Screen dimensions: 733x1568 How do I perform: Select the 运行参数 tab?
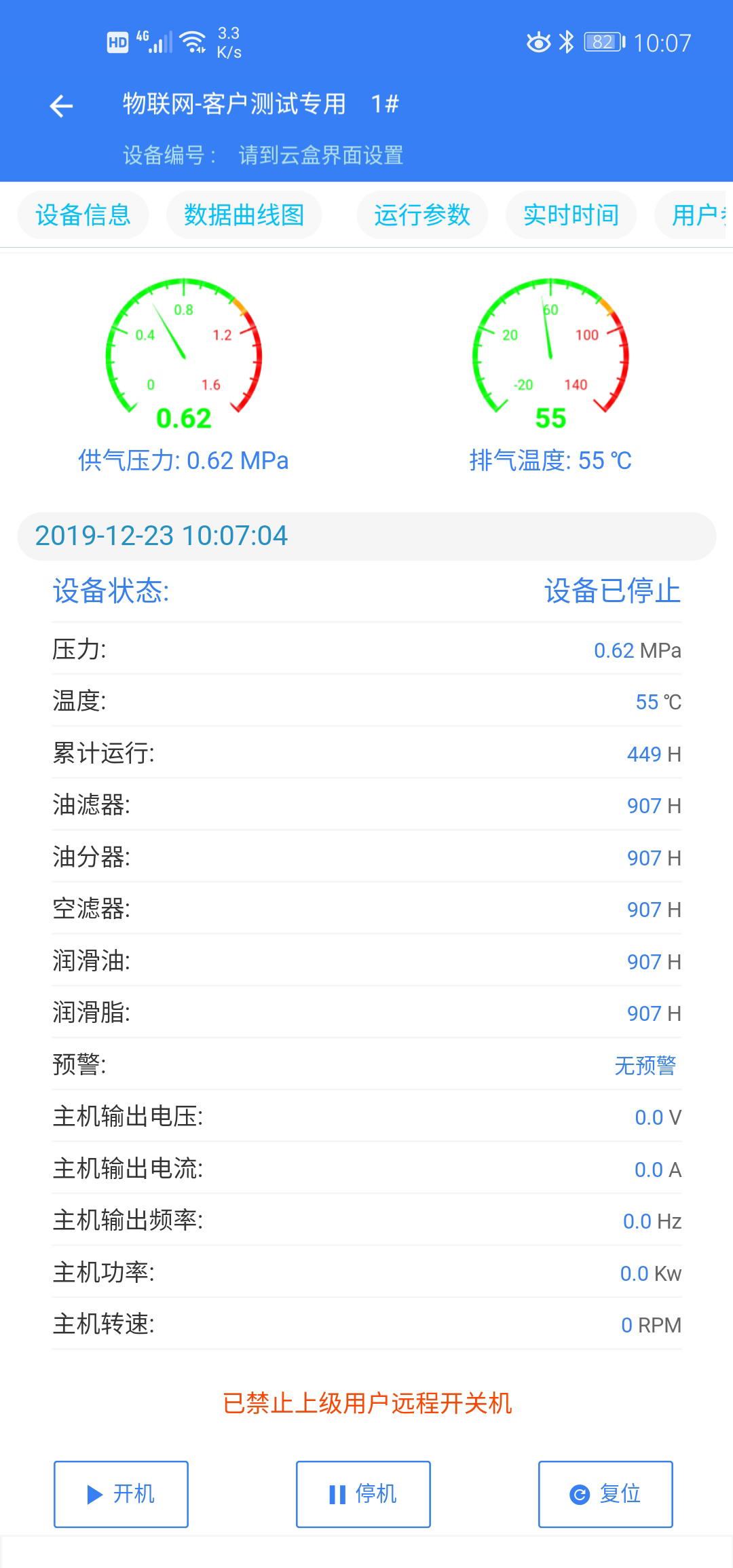tap(422, 215)
